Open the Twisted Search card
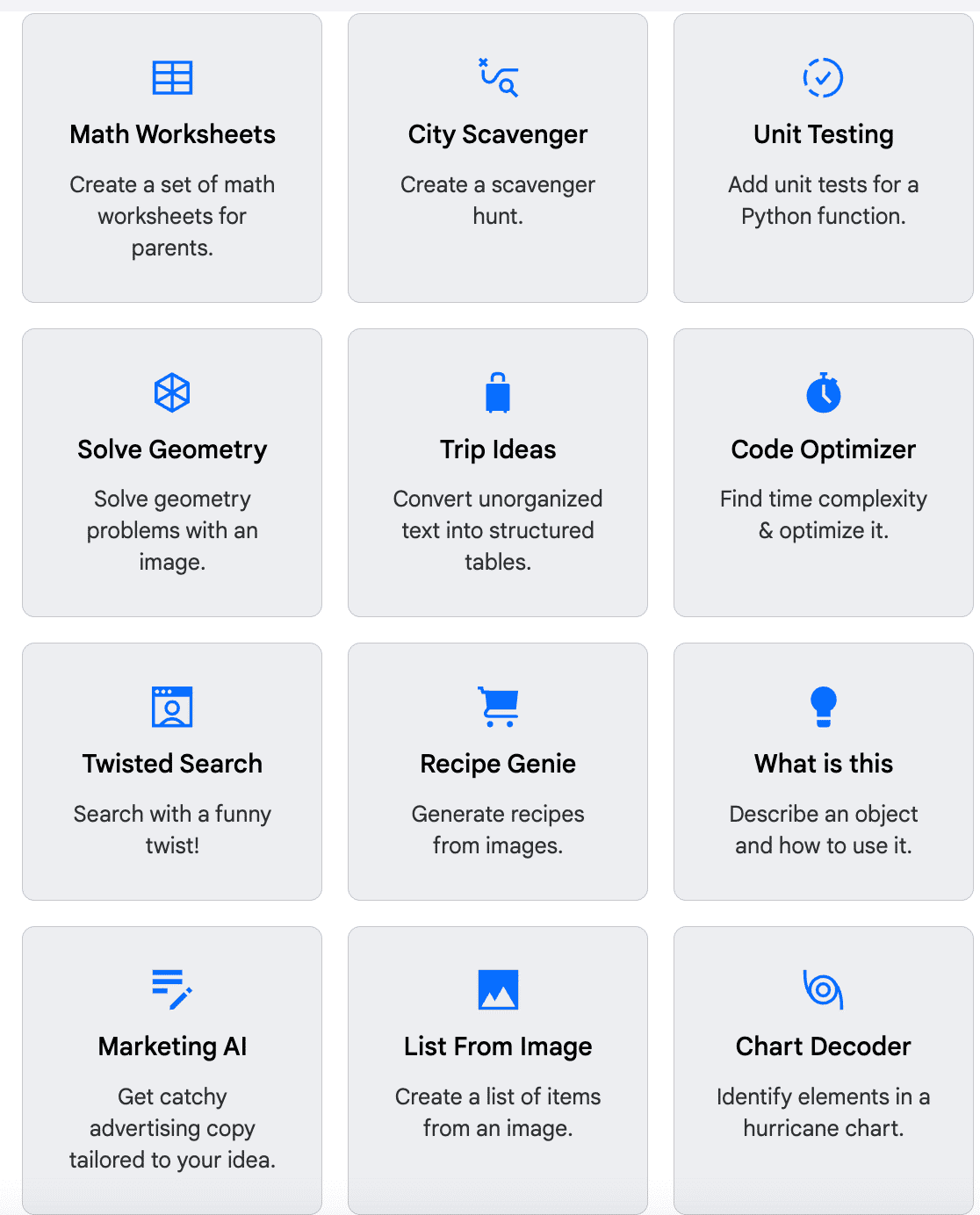This screenshot has width=980, height=1215. pos(172,771)
